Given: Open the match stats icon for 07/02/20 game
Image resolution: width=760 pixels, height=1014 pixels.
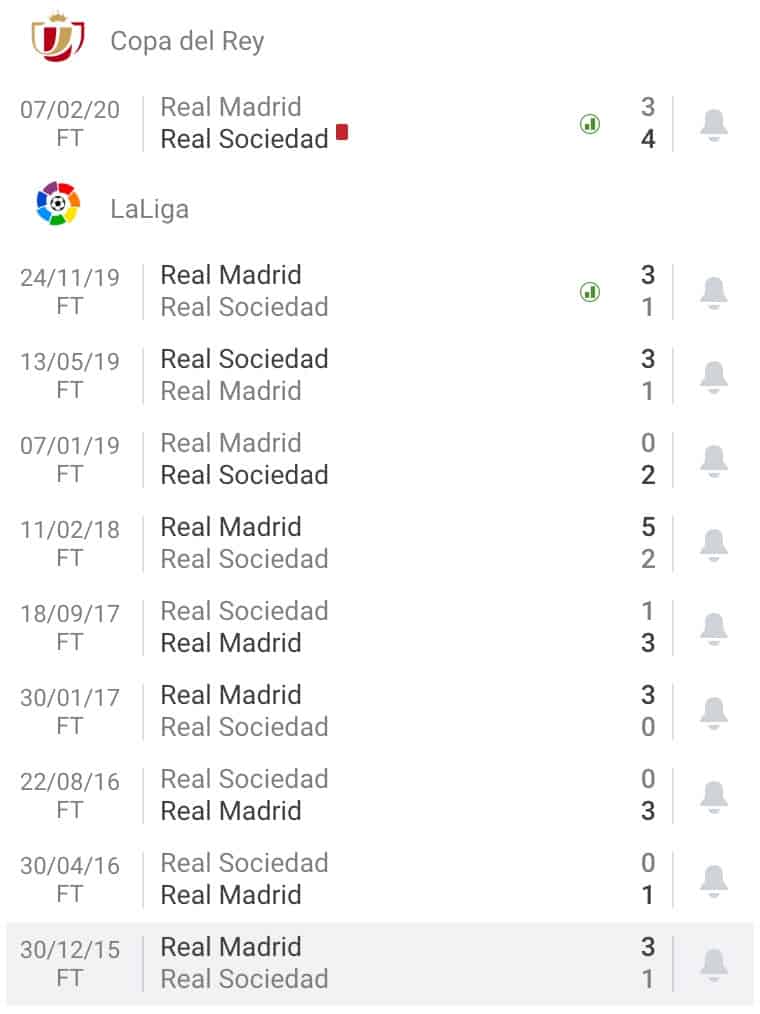Looking at the screenshot, I should [x=589, y=122].
